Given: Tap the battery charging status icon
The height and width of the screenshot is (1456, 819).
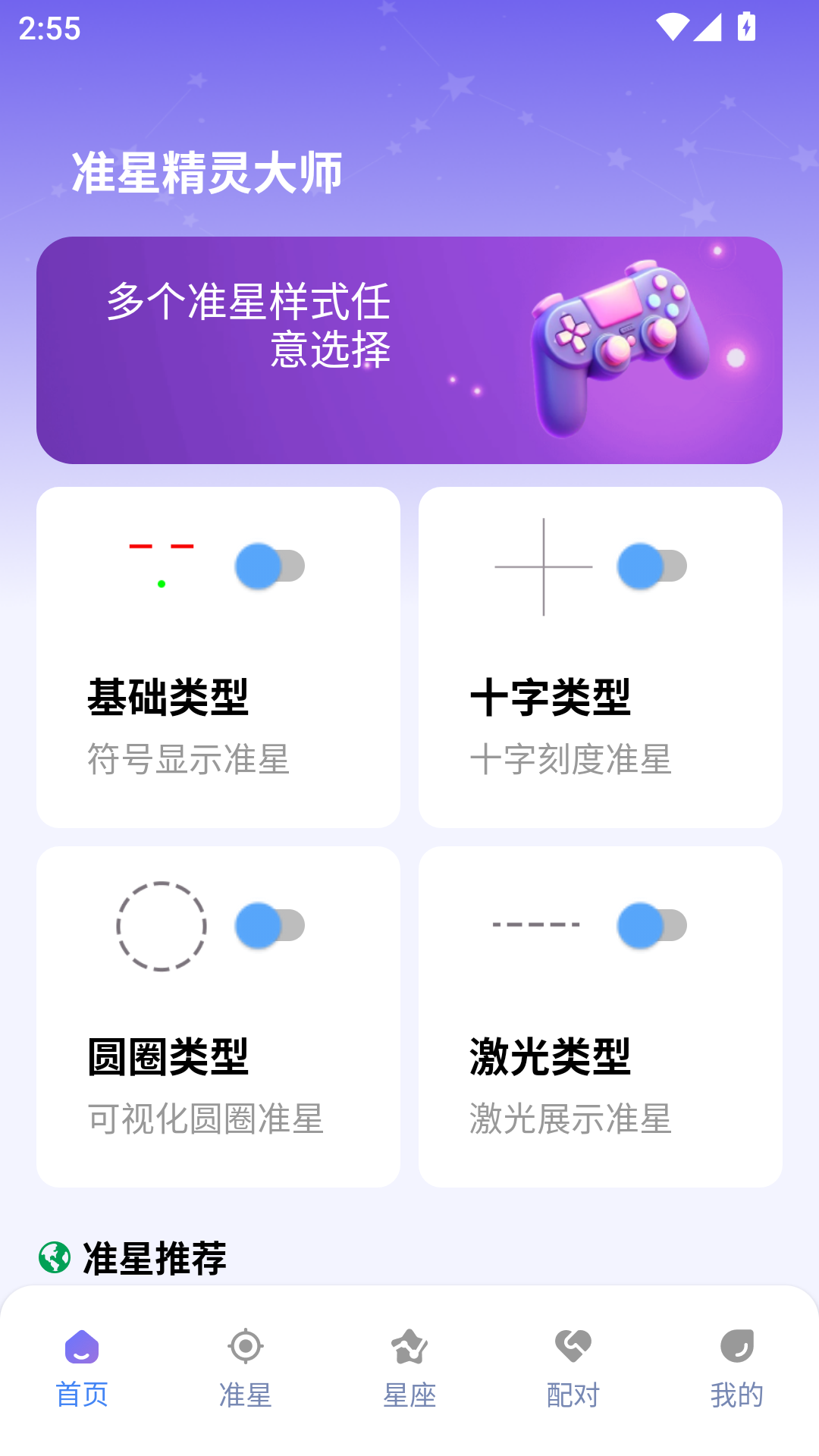Looking at the screenshot, I should (x=747, y=28).
